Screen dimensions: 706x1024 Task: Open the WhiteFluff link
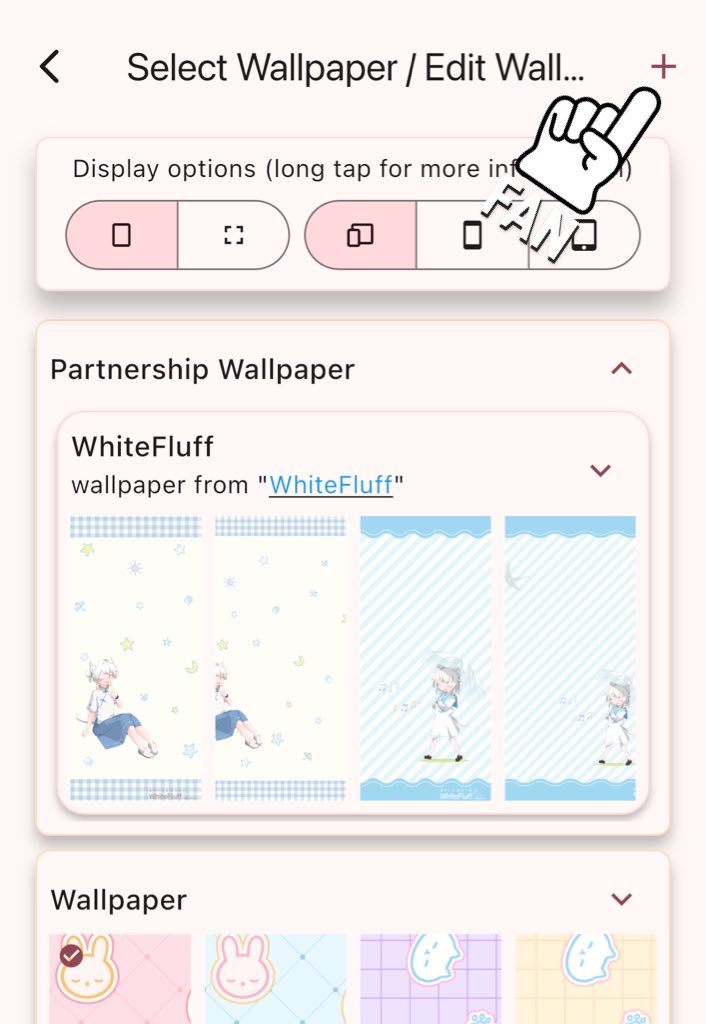click(331, 485)
